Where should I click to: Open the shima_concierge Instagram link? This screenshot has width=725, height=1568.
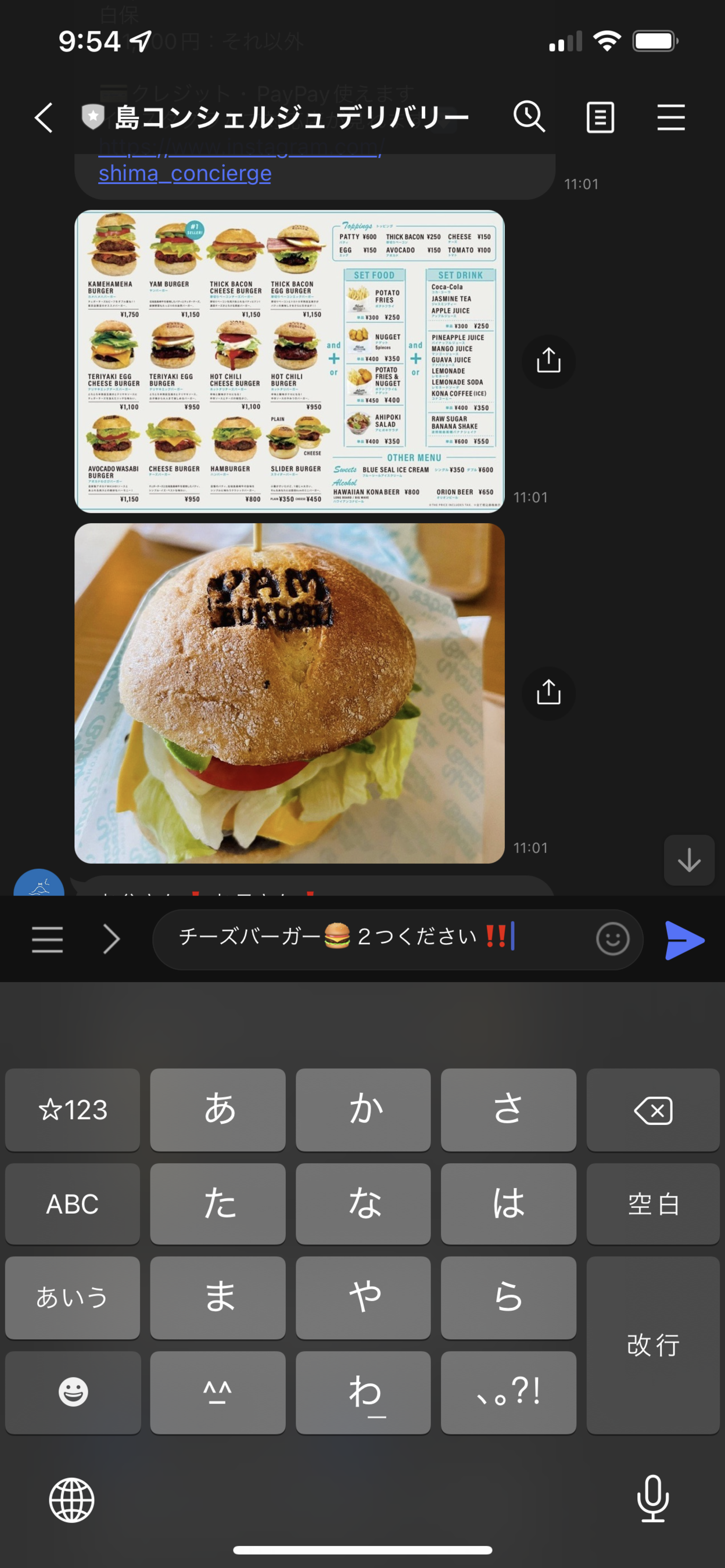point(184,174)
